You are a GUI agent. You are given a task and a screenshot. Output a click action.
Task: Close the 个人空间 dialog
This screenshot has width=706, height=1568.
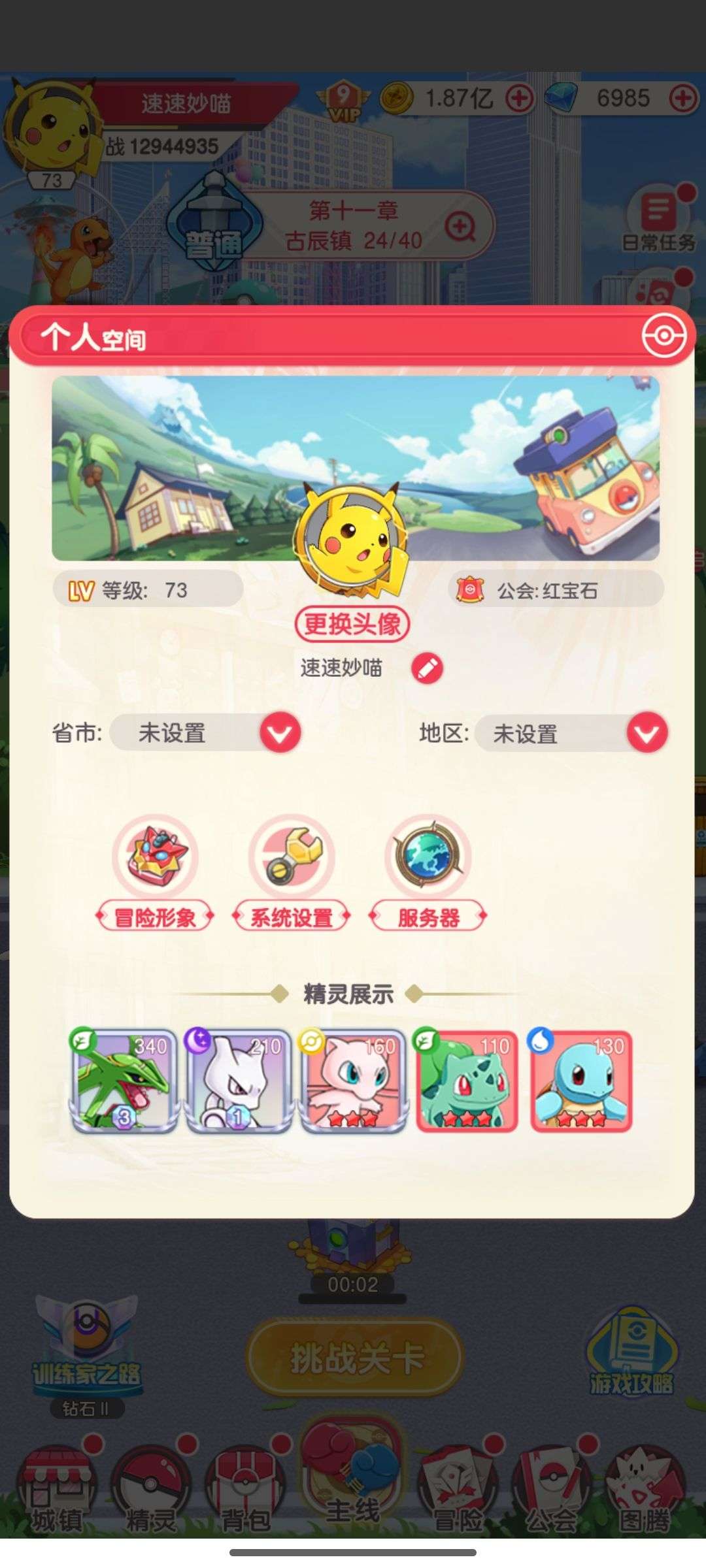pos(663,336)
